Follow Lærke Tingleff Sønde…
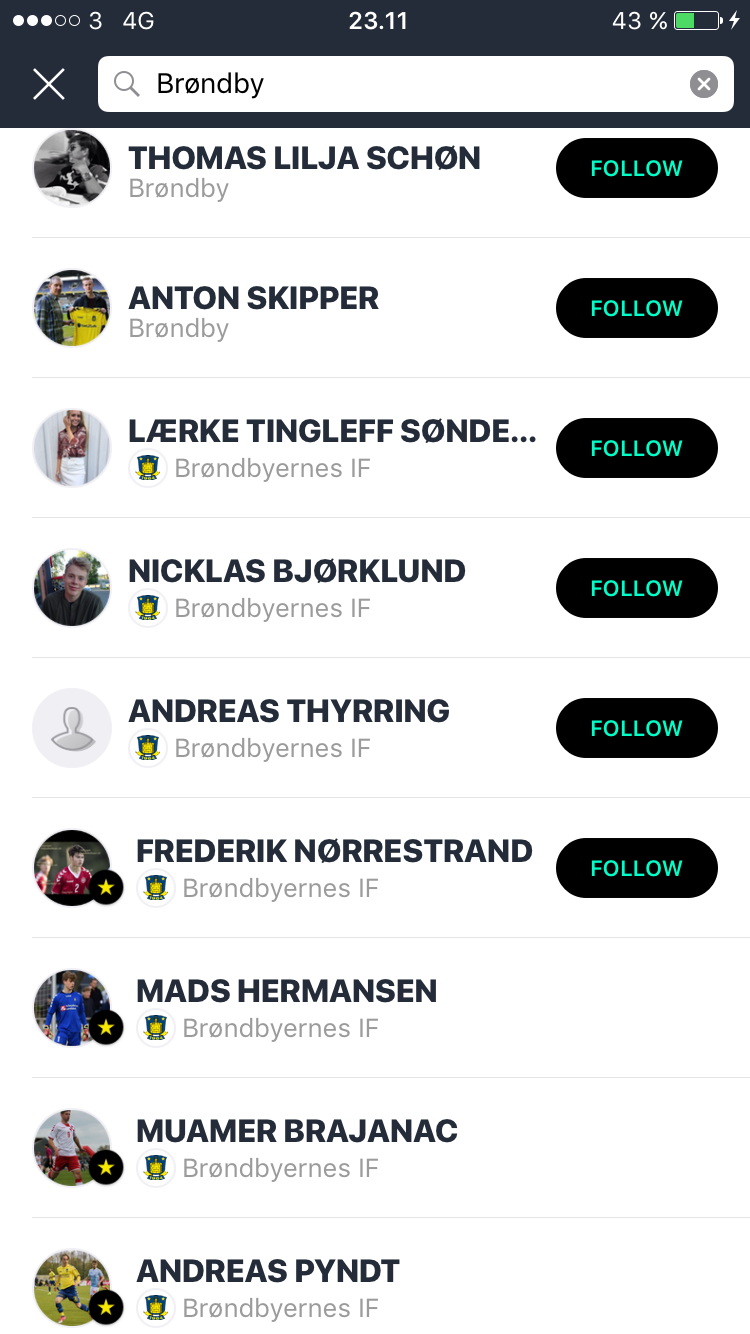750x1334 pixels. click(x=636, y=448)
